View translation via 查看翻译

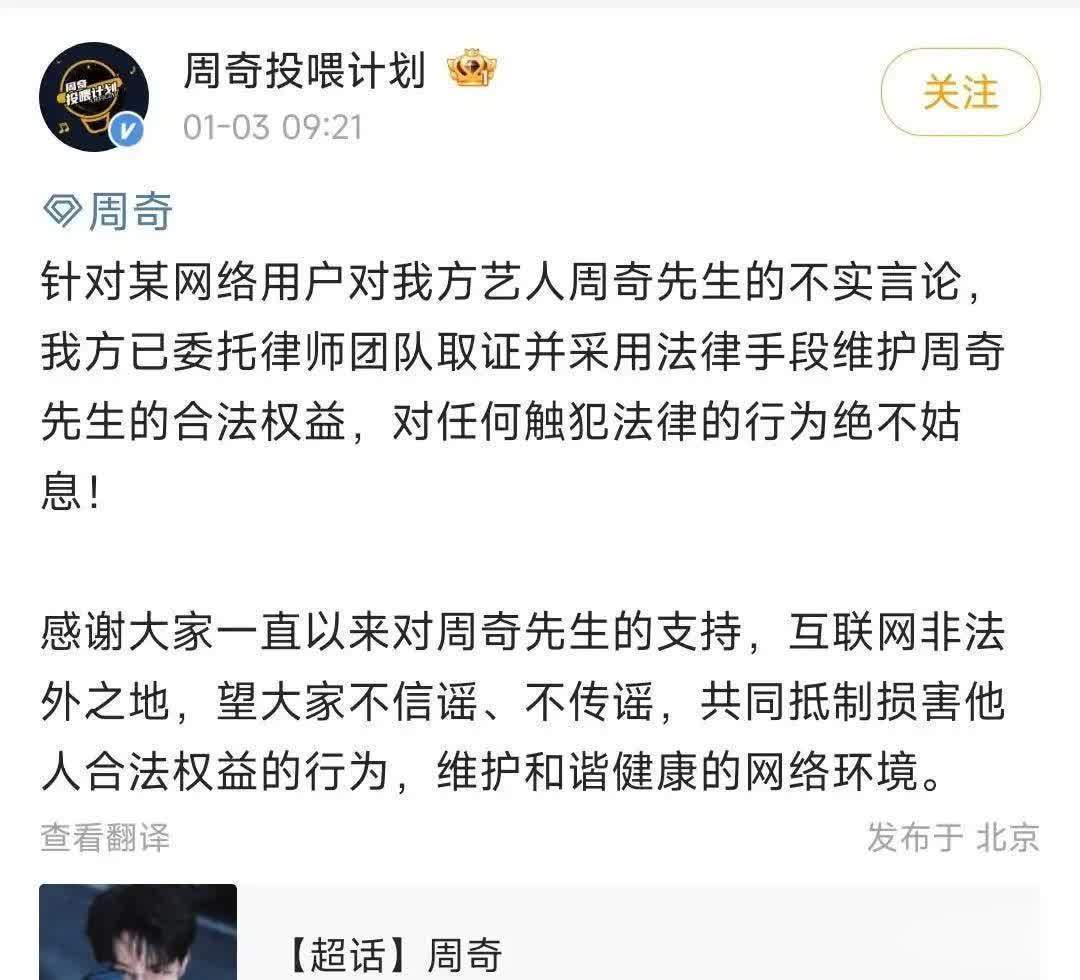click(105, 836)
